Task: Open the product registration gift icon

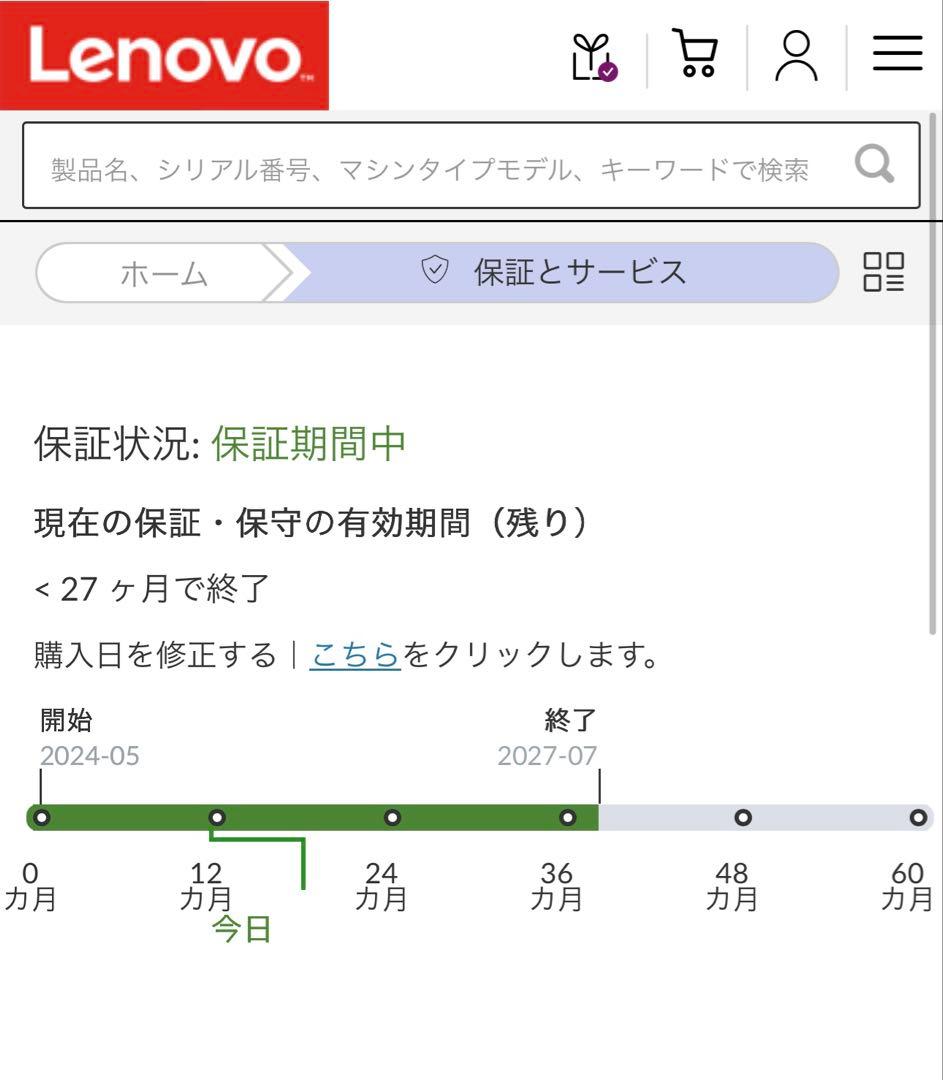Action: click(x=594, y=53)
